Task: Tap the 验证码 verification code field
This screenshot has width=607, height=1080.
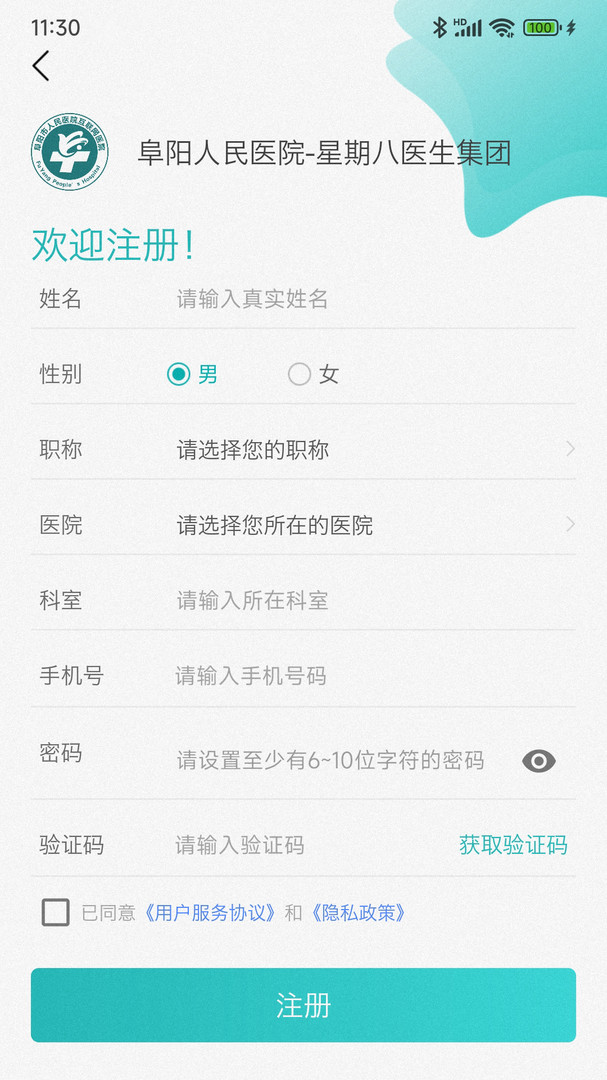Action: point(310,845)
